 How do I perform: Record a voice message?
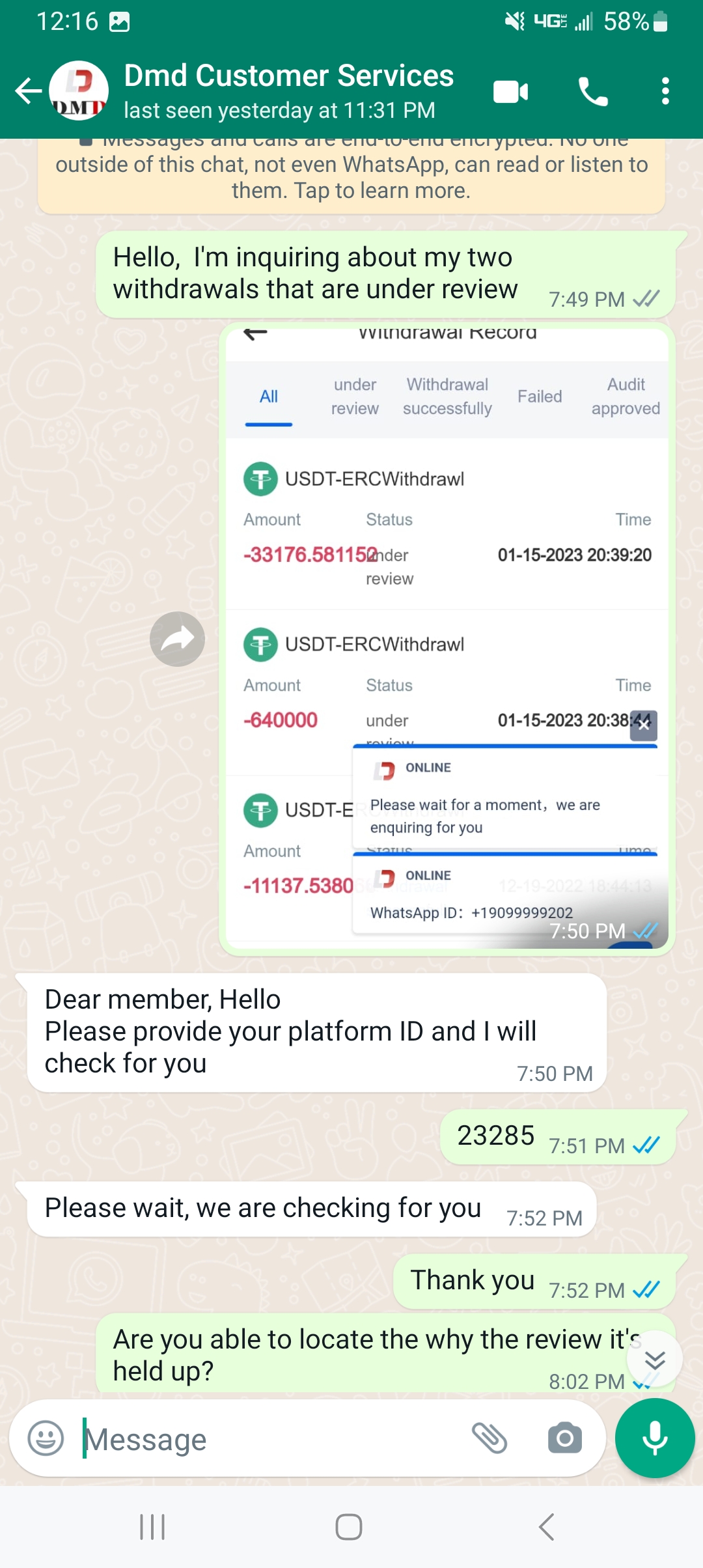click(x=655, y=1438)
